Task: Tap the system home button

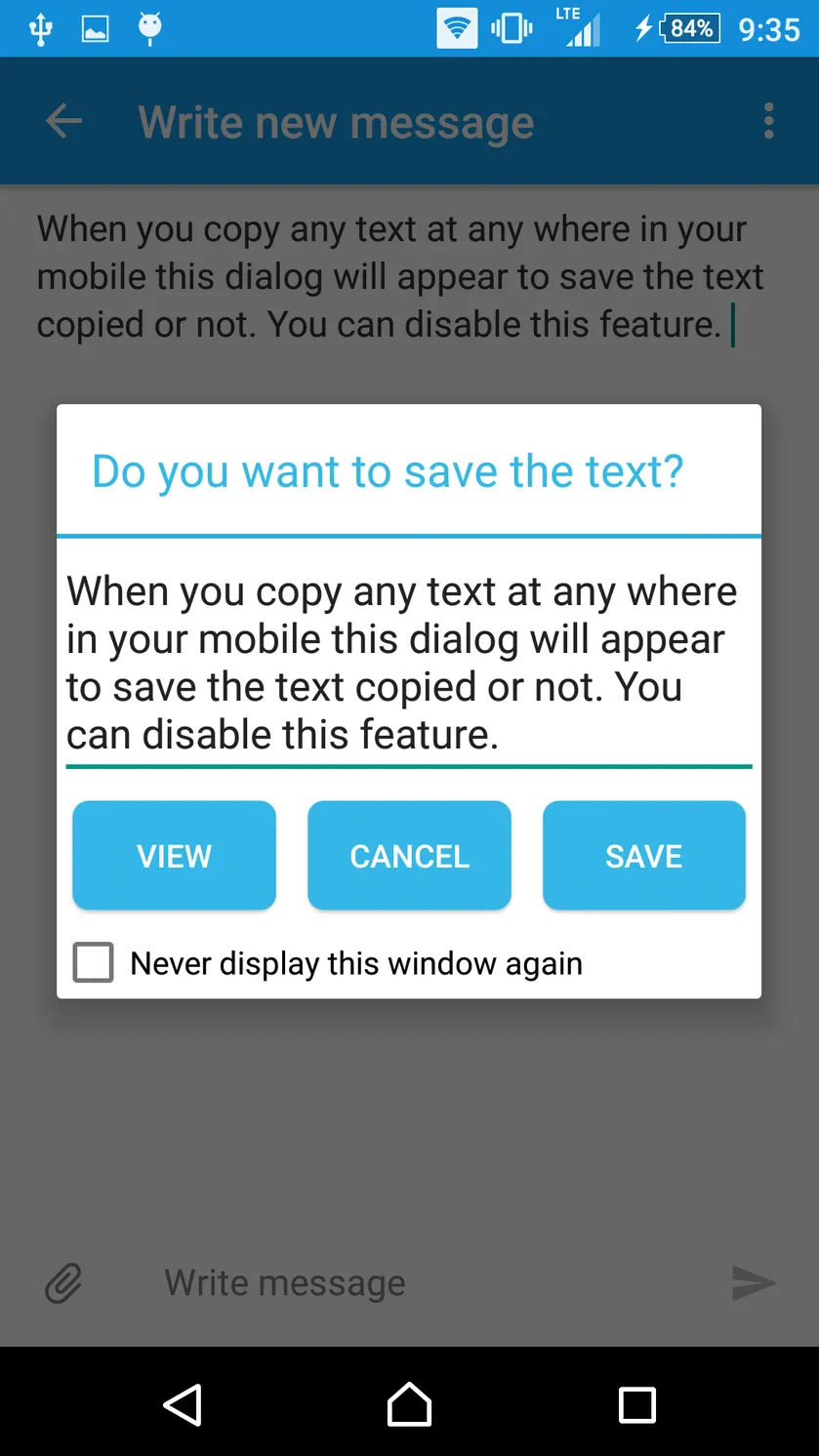Action: (x=409, y=1405)
